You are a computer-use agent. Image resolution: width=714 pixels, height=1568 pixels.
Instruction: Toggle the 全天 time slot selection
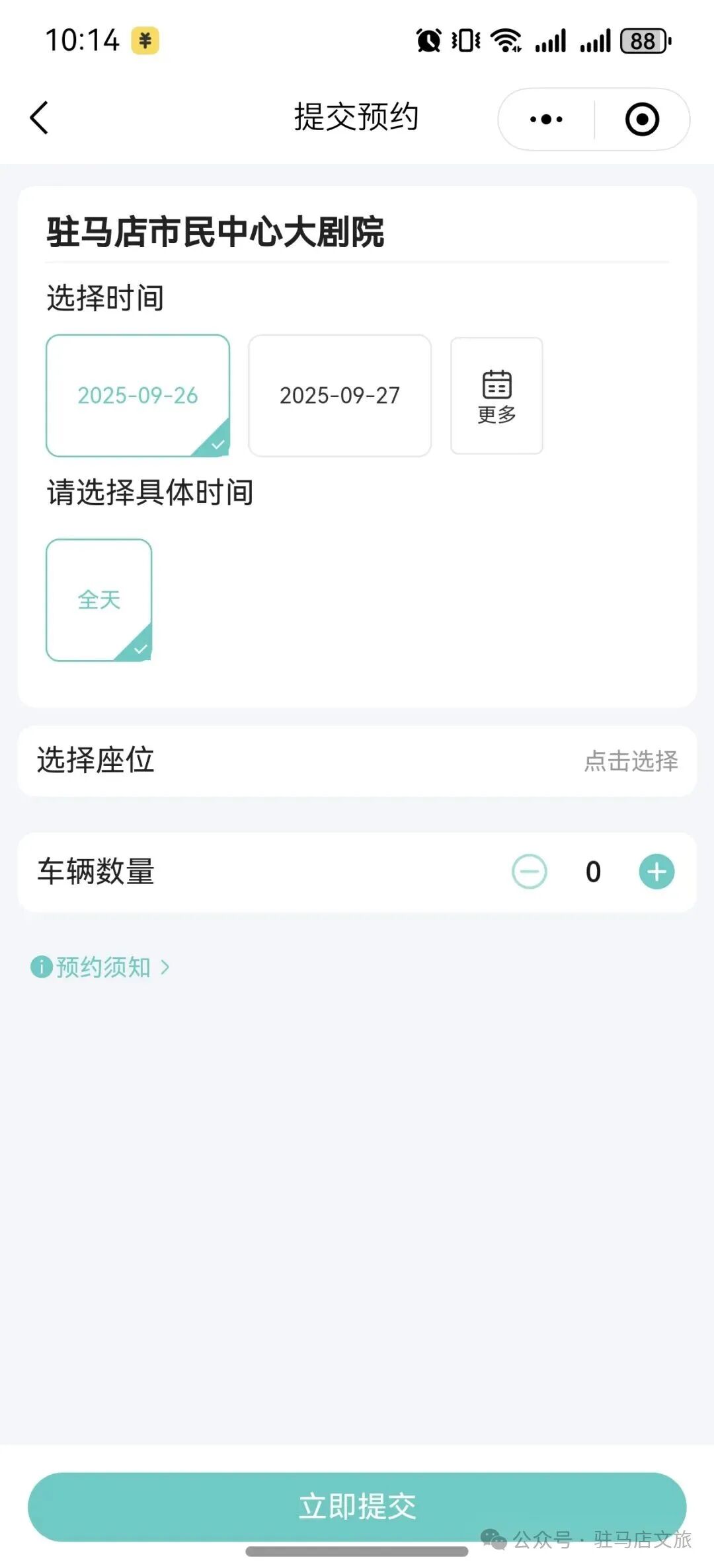99,599
